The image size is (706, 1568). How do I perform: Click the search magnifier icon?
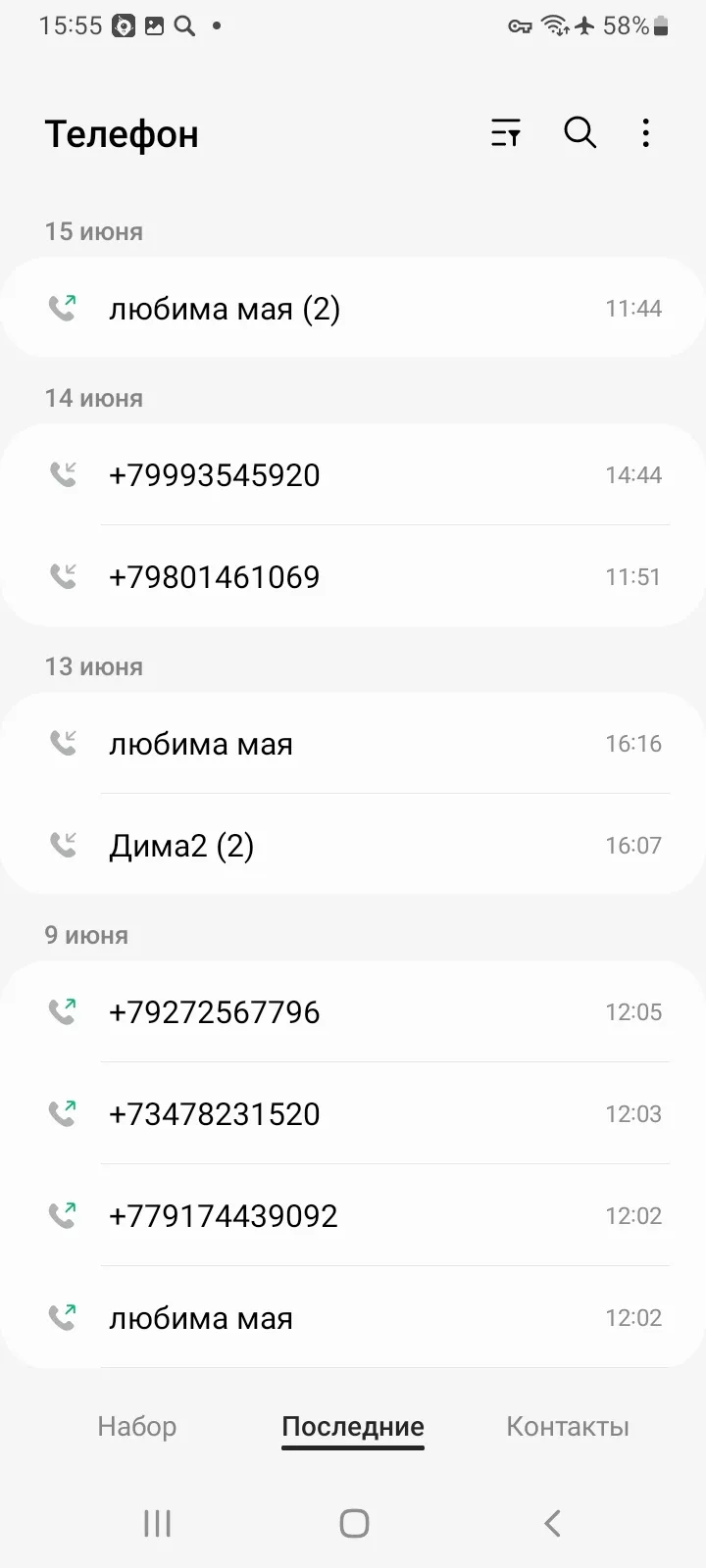580,133
